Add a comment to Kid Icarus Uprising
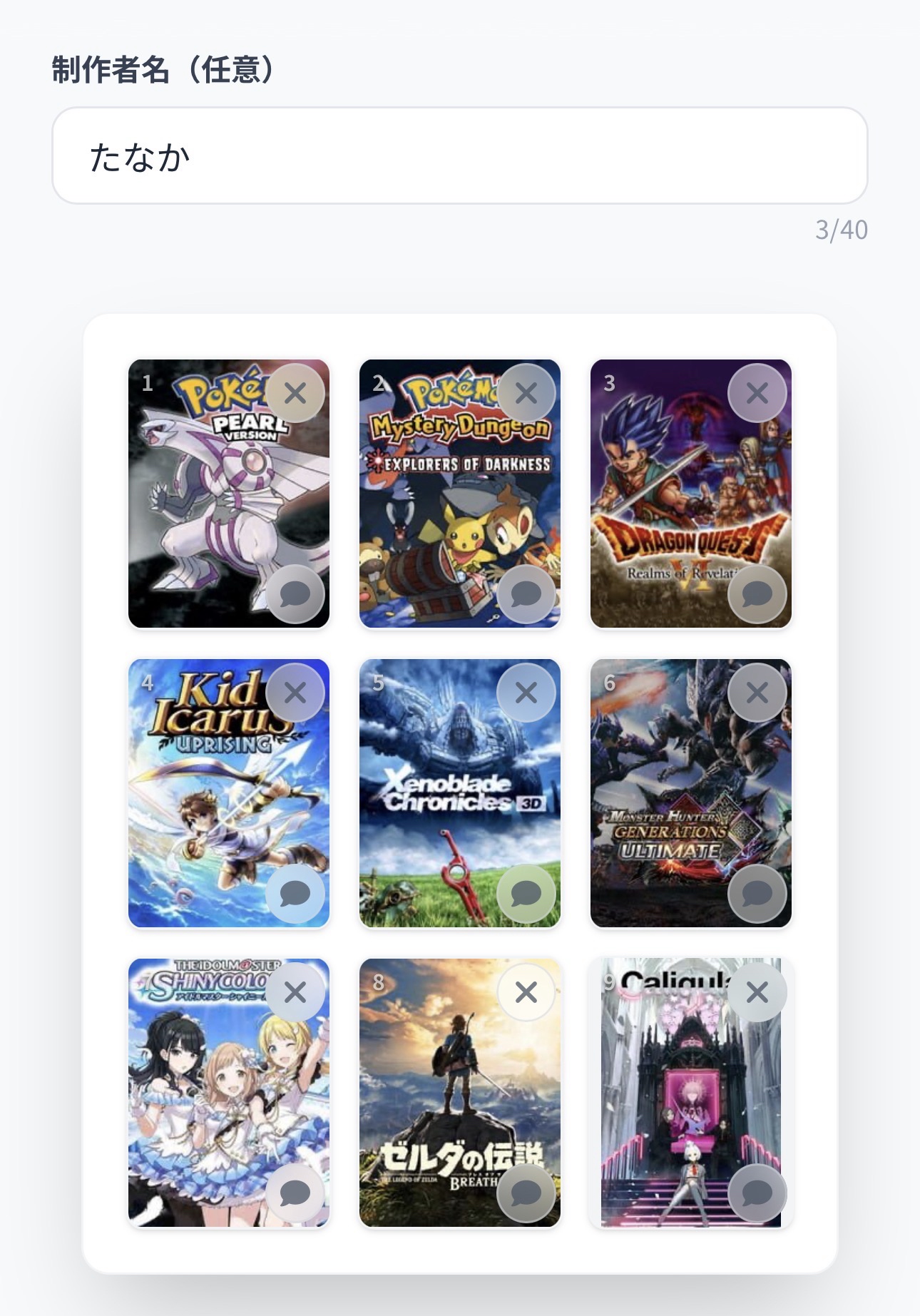The height and width of the screenshot is (1316, 920). point(295,894)
